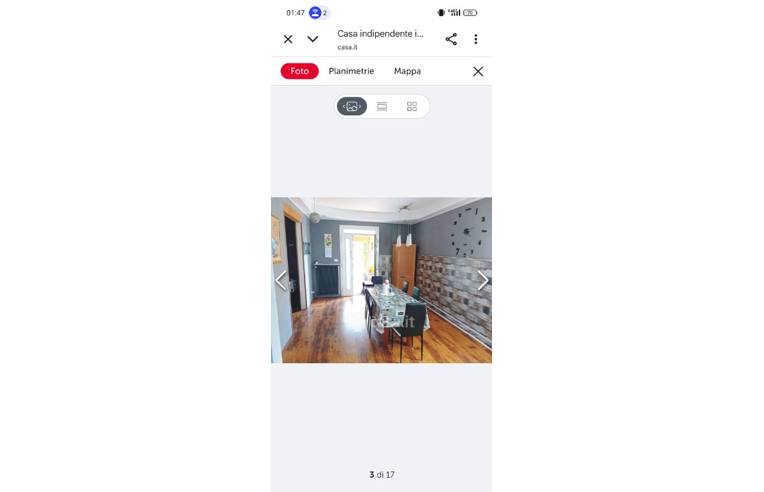Viewport: 764px width, 492px height.
Task: Close the photo gallery viewer
Action: pos(478,71)
